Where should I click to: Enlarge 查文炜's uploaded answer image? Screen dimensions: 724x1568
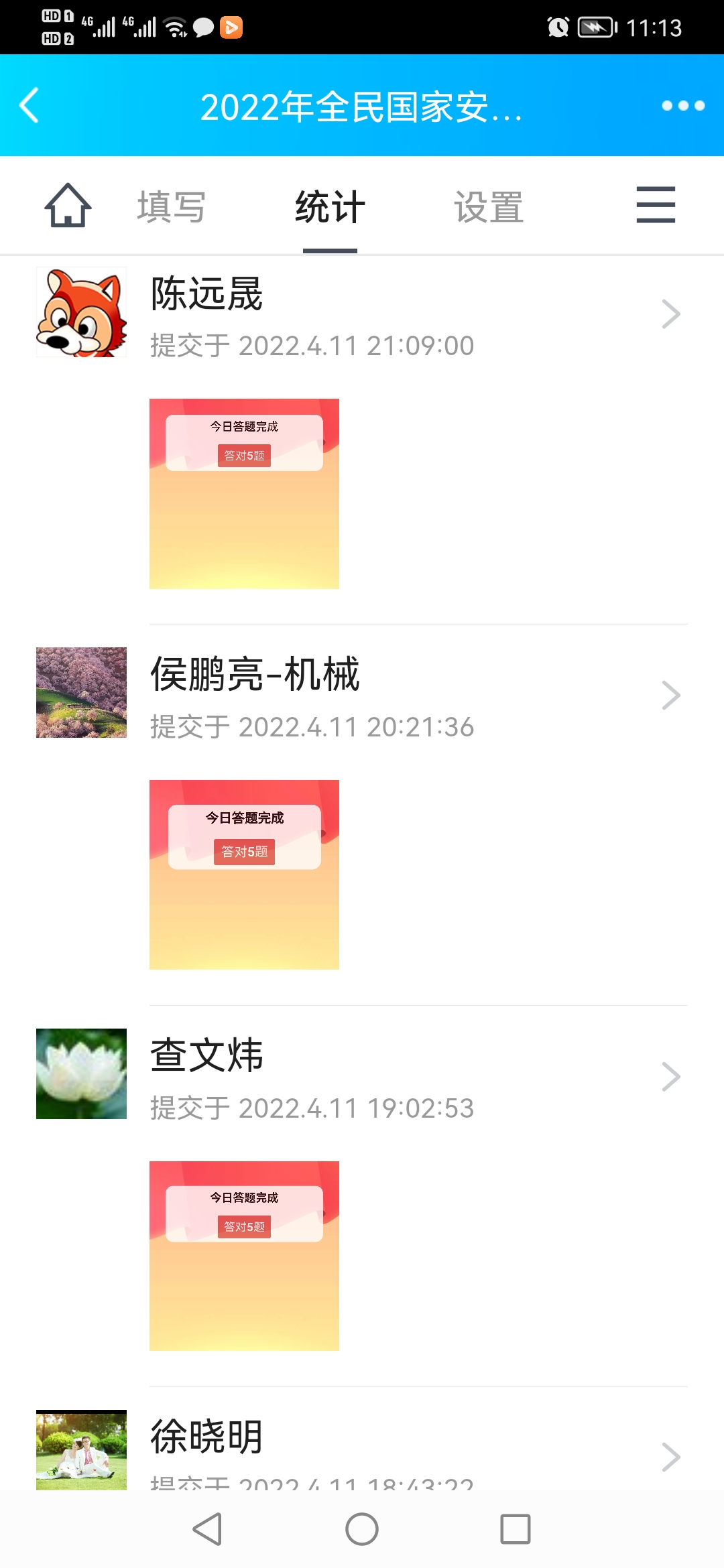coord(244,1256)
